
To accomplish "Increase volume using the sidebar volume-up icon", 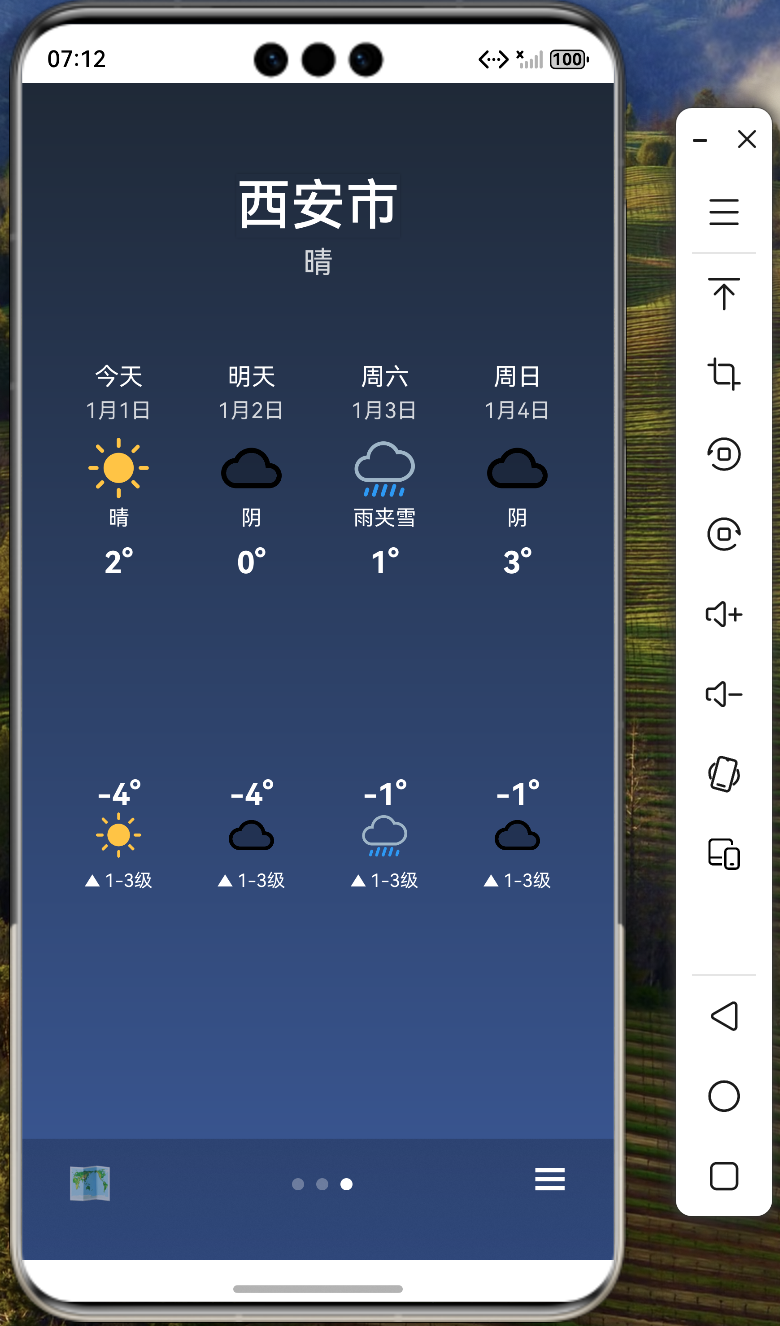I will pos(722,614).
